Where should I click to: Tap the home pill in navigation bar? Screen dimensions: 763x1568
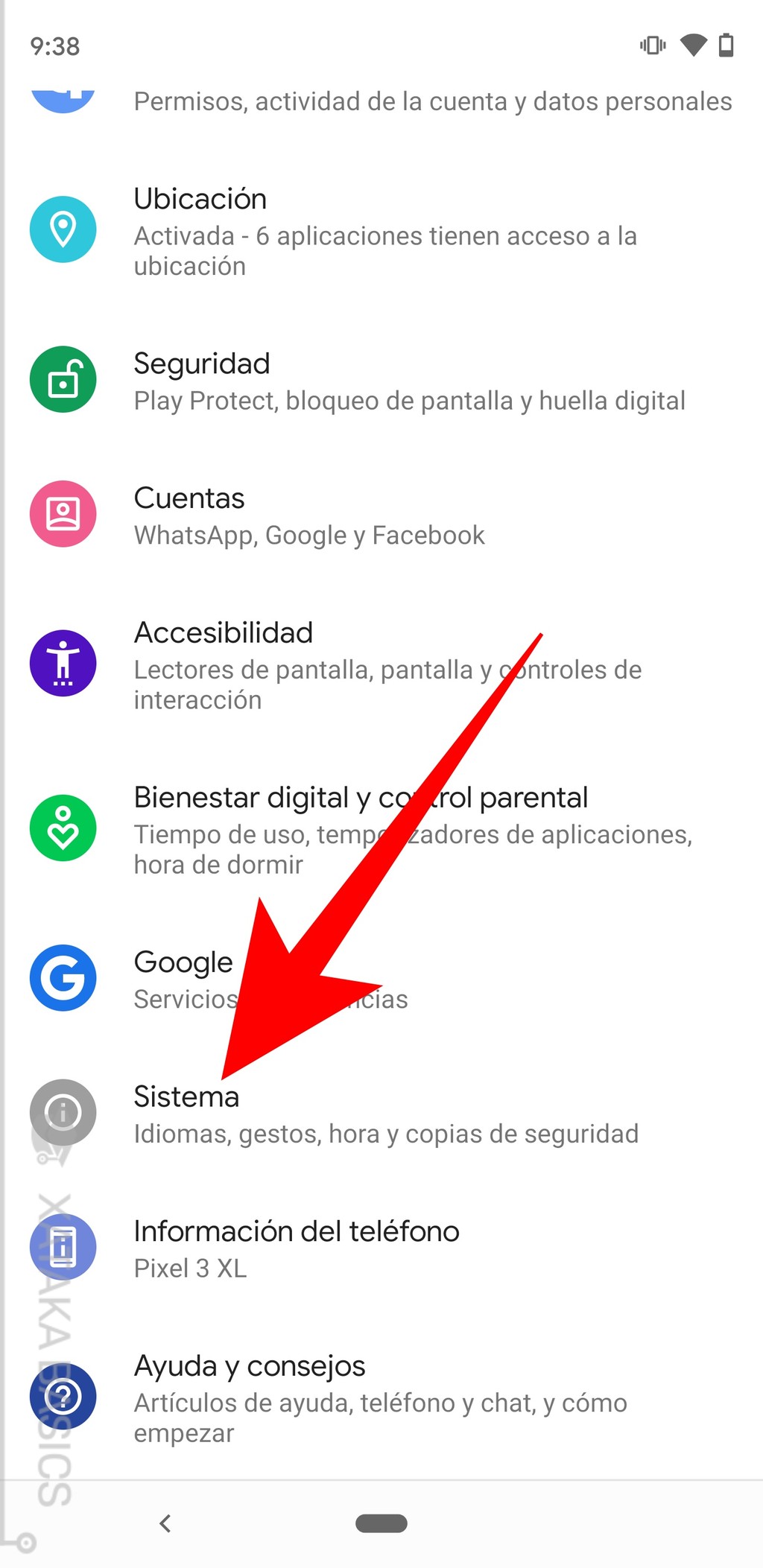point(381,1523)
